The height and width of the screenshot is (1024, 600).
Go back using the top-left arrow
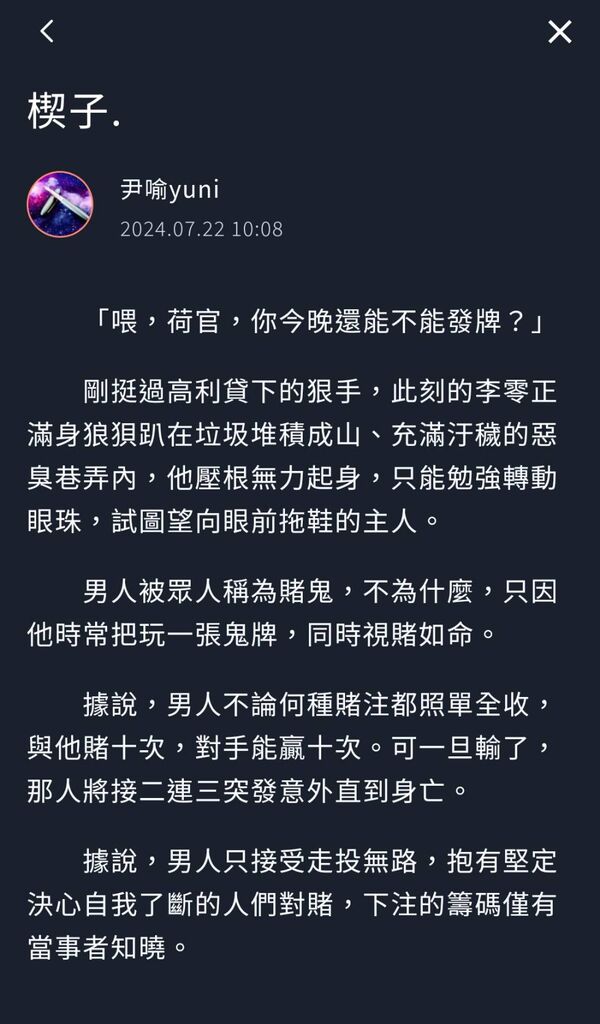click(46, 32)
